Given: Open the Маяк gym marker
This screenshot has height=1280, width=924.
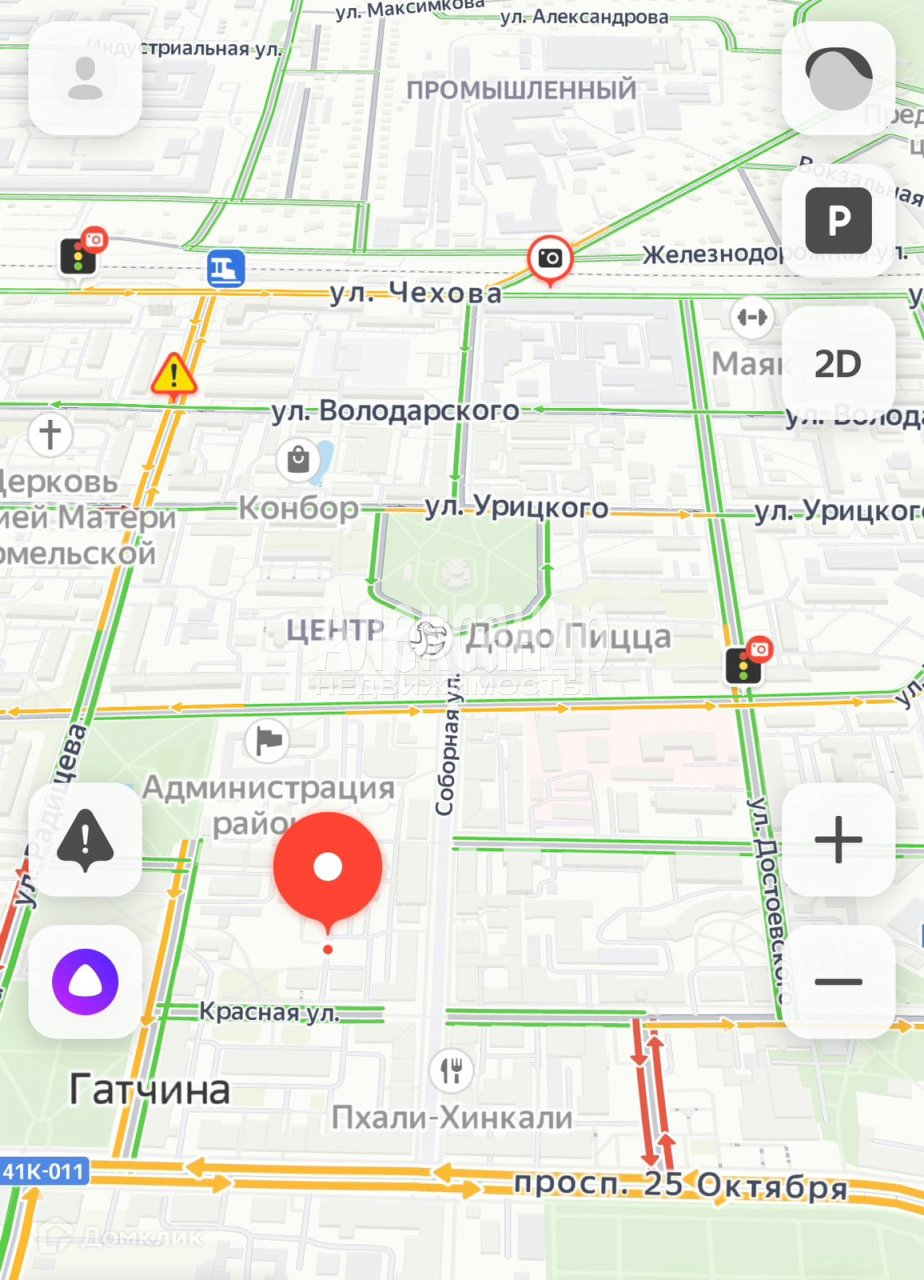Looking at the screenshot, I should [750, 318].
